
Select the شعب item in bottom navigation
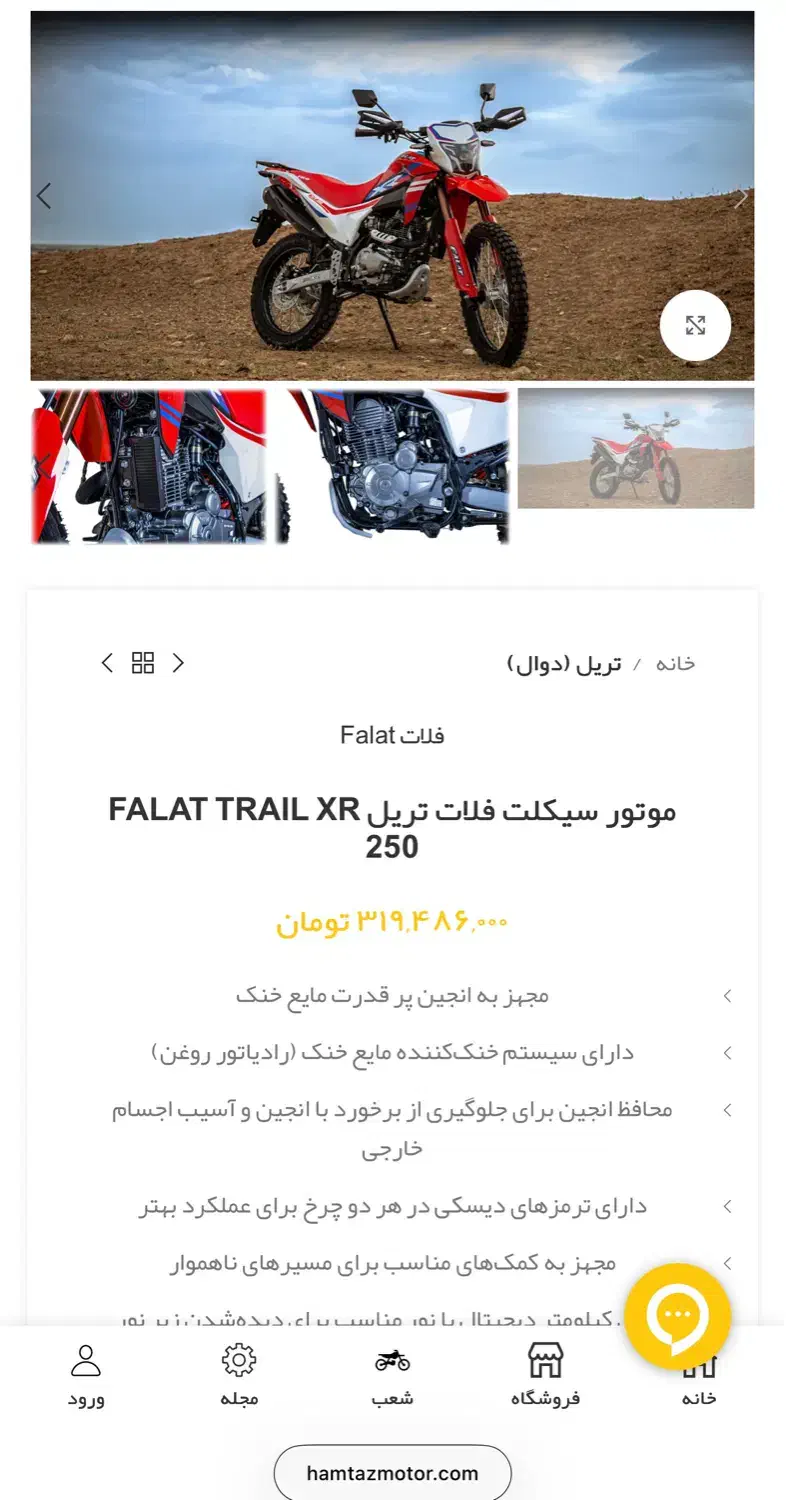point(391,1398)
